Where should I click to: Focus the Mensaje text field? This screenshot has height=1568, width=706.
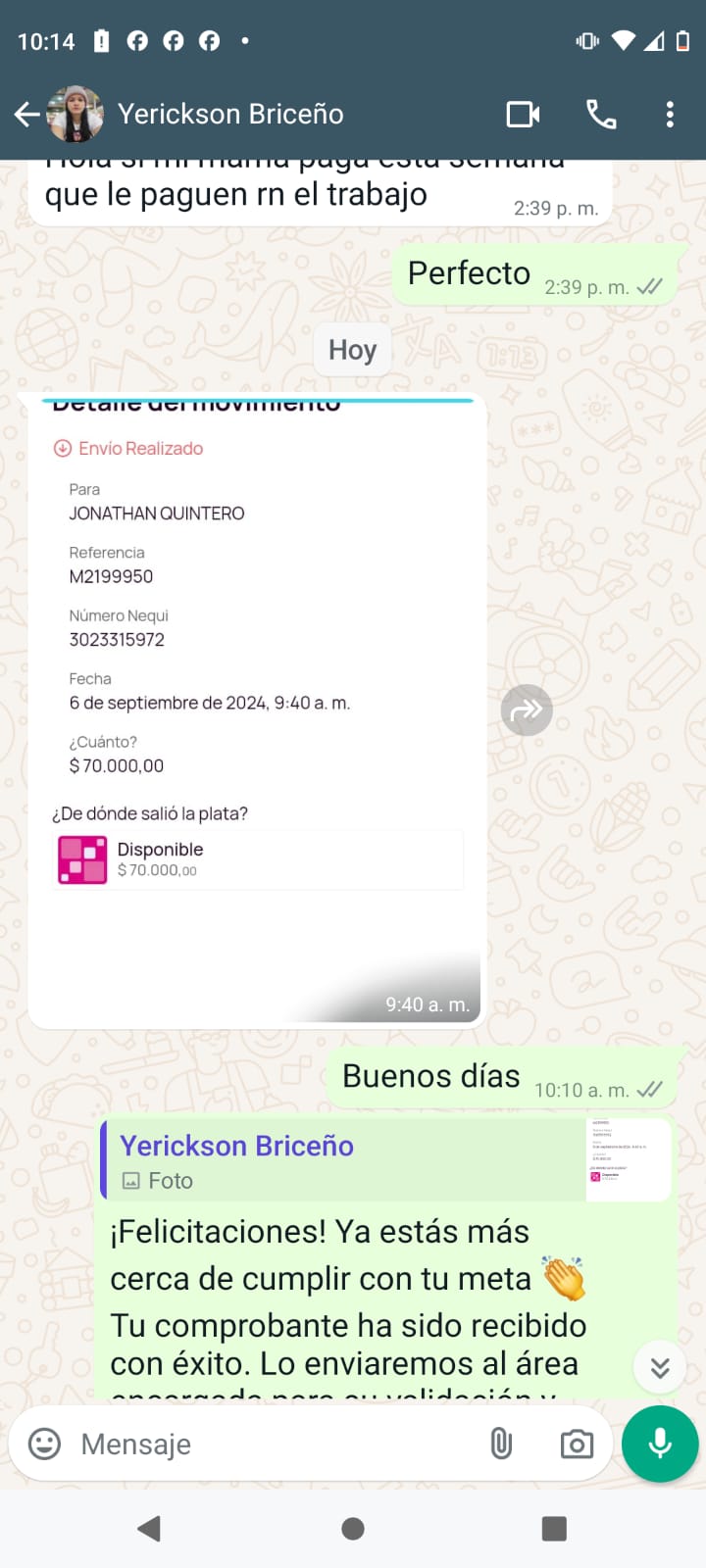click(x=275, y=1444)
